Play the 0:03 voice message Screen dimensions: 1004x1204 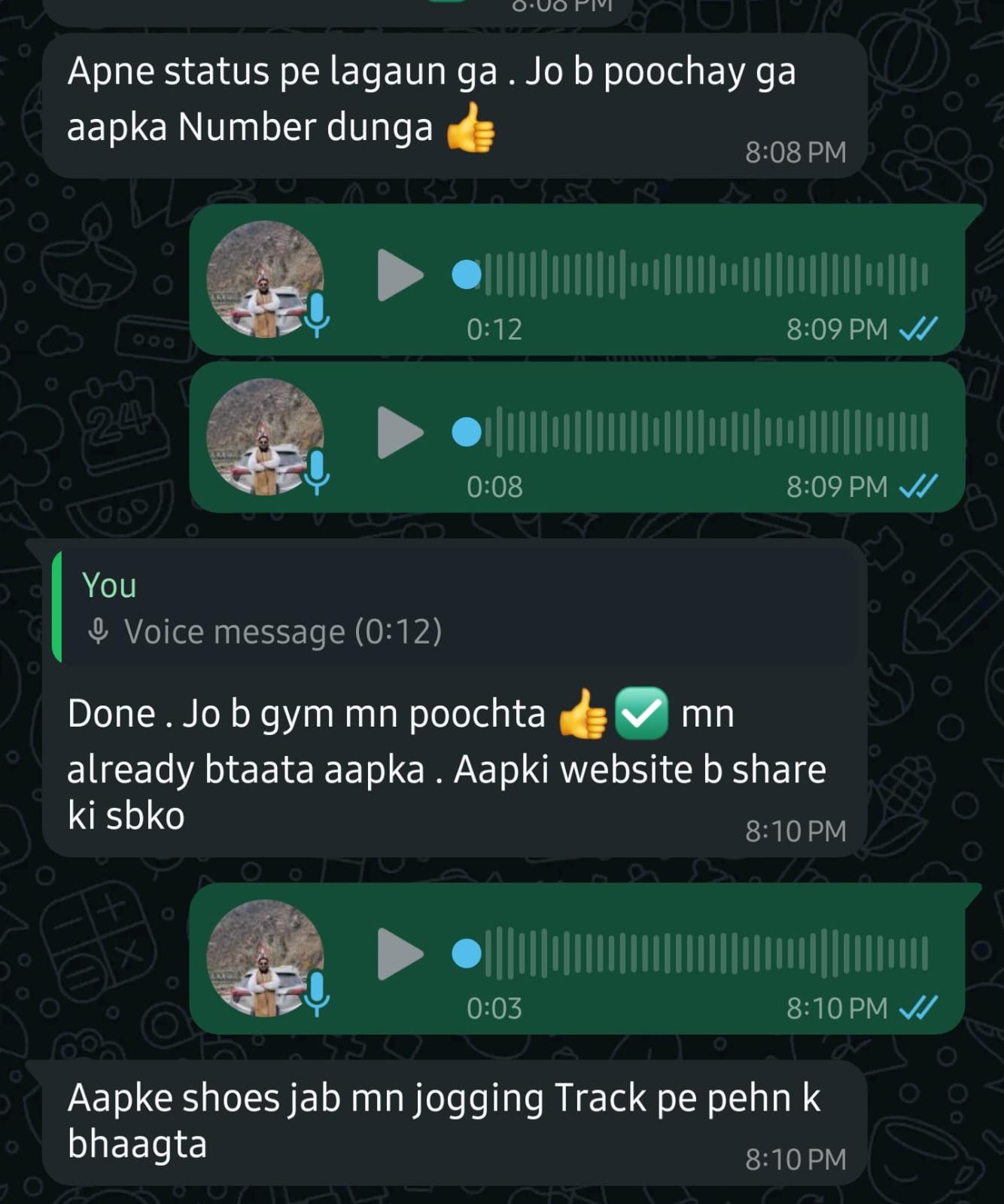(x=400, y=954)
